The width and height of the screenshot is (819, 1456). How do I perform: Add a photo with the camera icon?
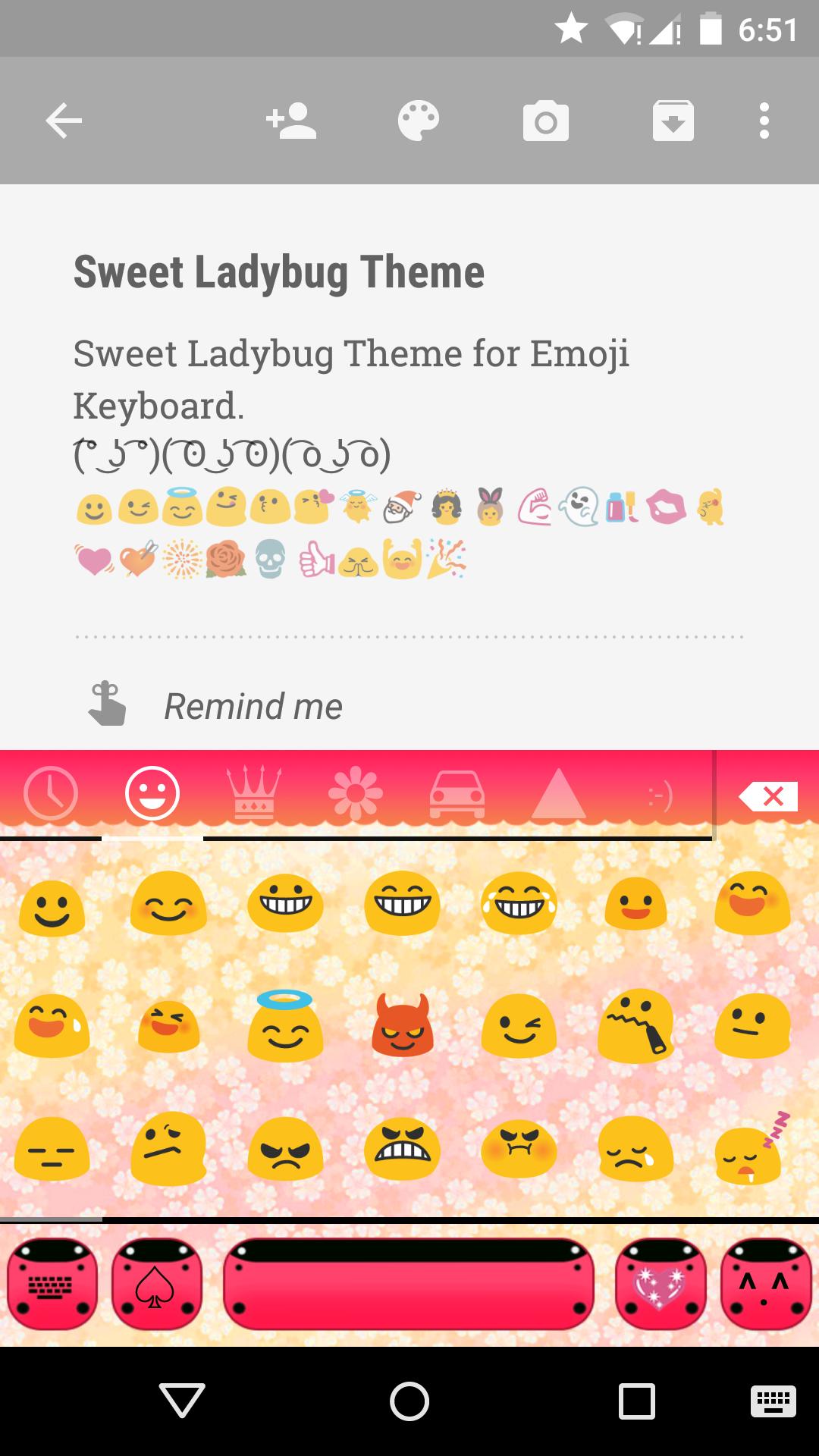click(546, 121)
